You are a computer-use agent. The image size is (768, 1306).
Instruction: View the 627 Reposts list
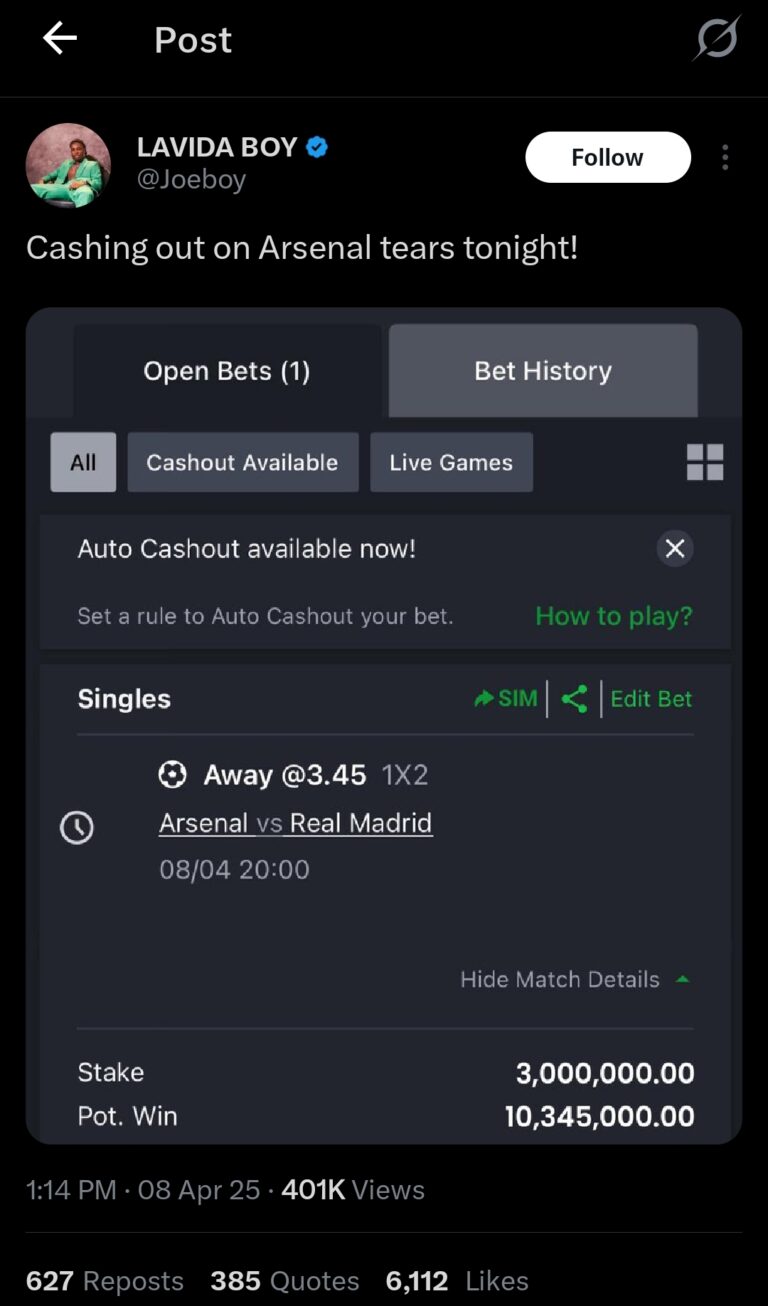tap(105, 1281)
